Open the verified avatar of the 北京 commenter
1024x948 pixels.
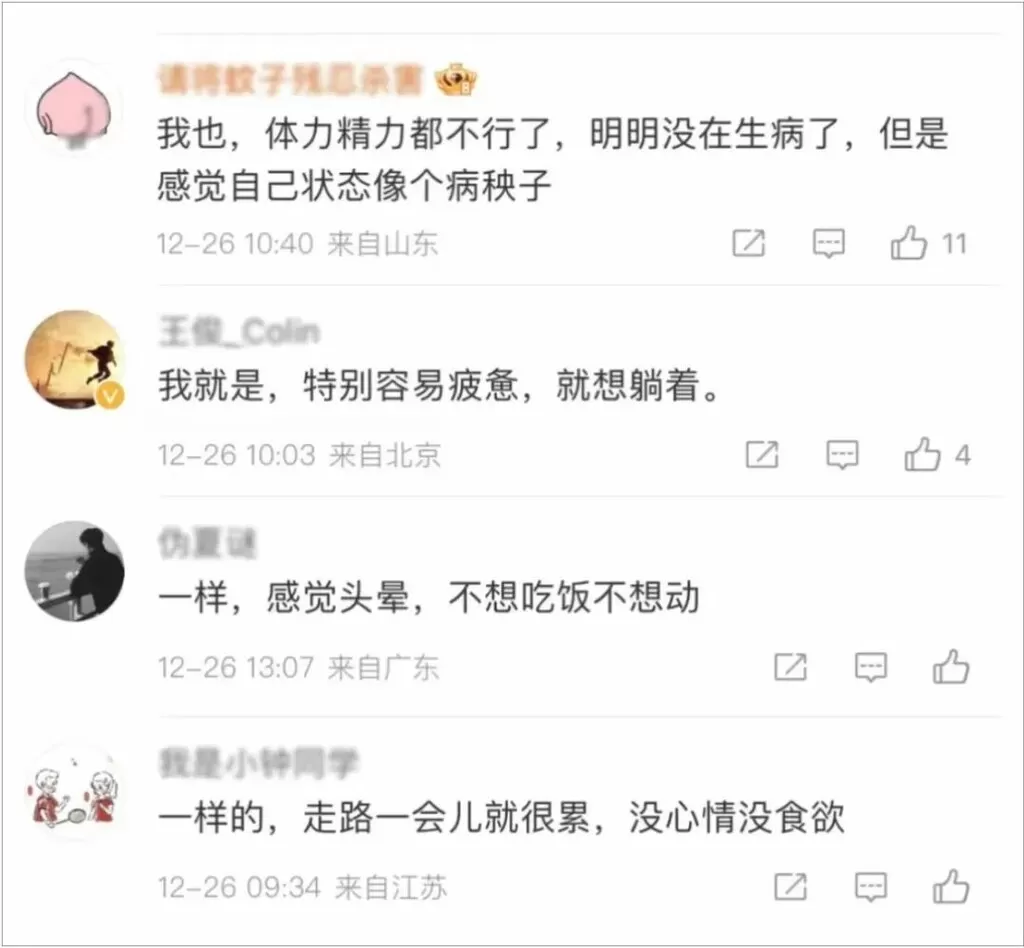pyautogui.click(x=74, y=359)
